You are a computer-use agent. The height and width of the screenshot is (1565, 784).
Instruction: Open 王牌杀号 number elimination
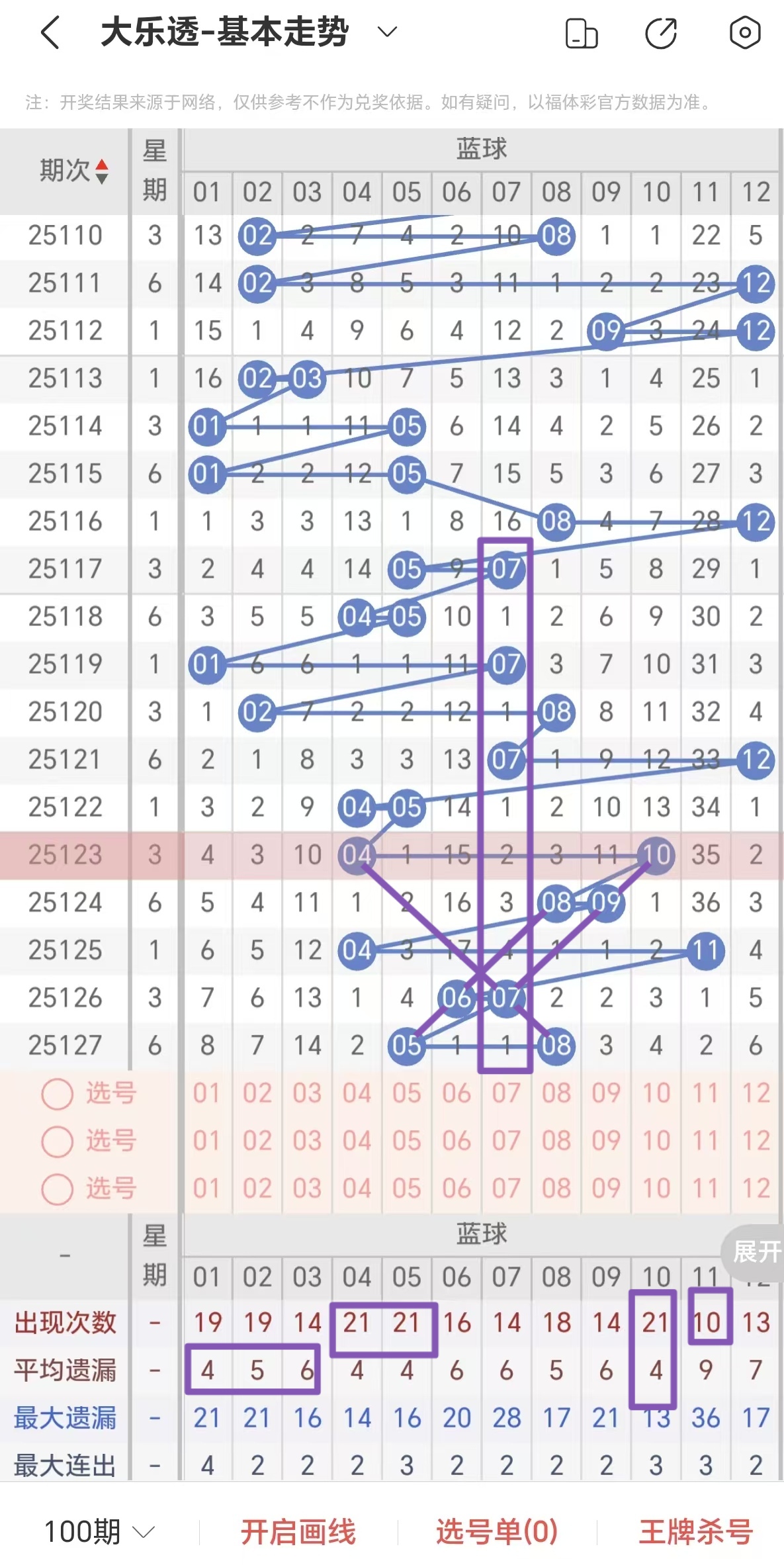click(695, 1532)
